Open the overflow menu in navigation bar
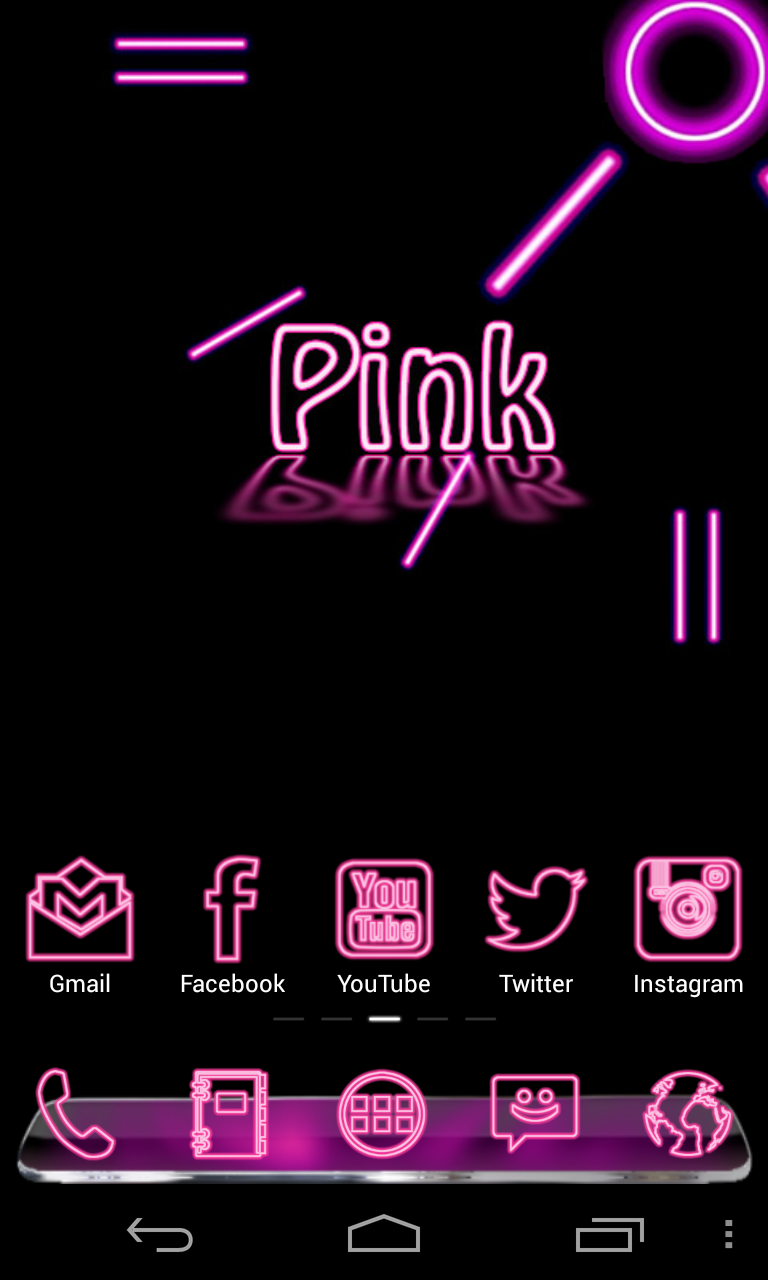768x1280 pixels. 729,1235
